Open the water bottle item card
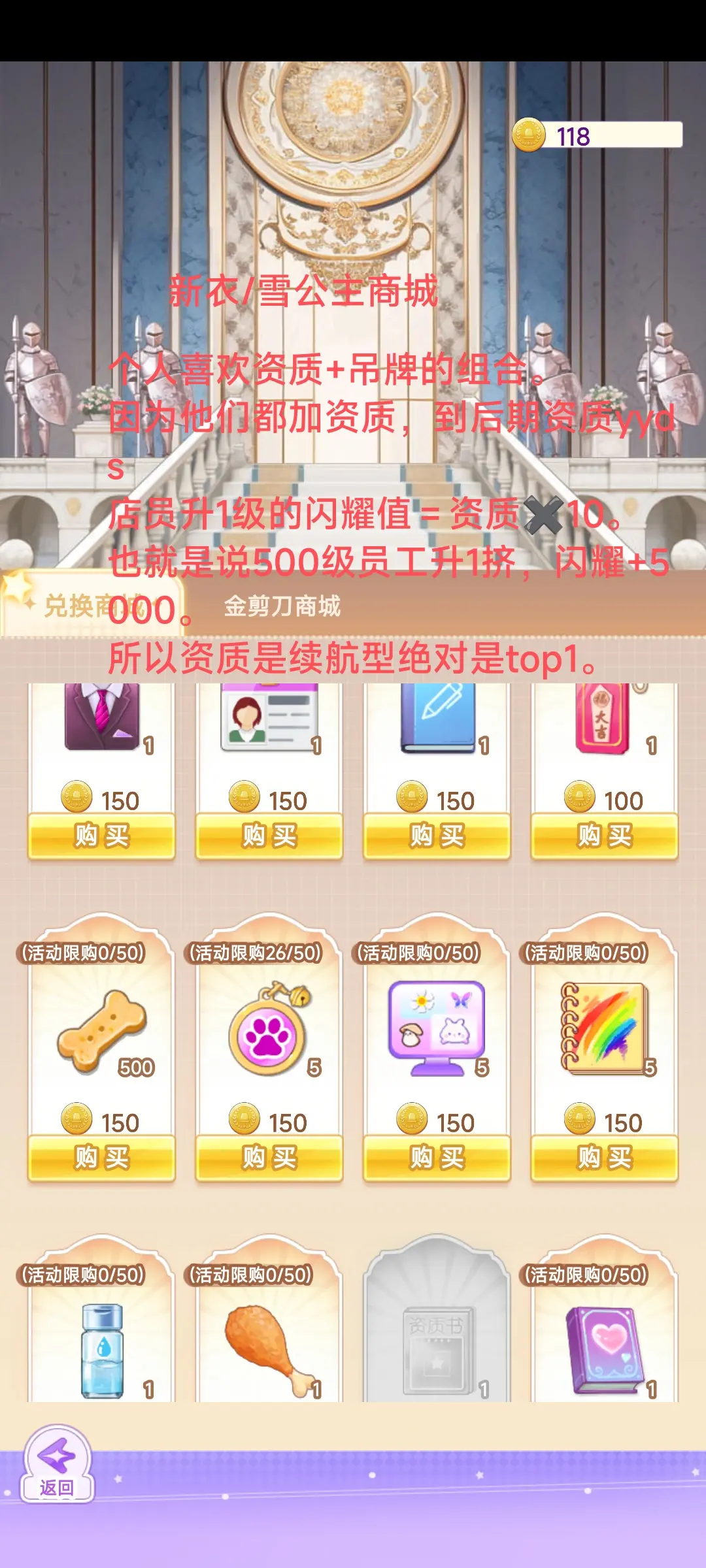 (x=101, y=1350)
